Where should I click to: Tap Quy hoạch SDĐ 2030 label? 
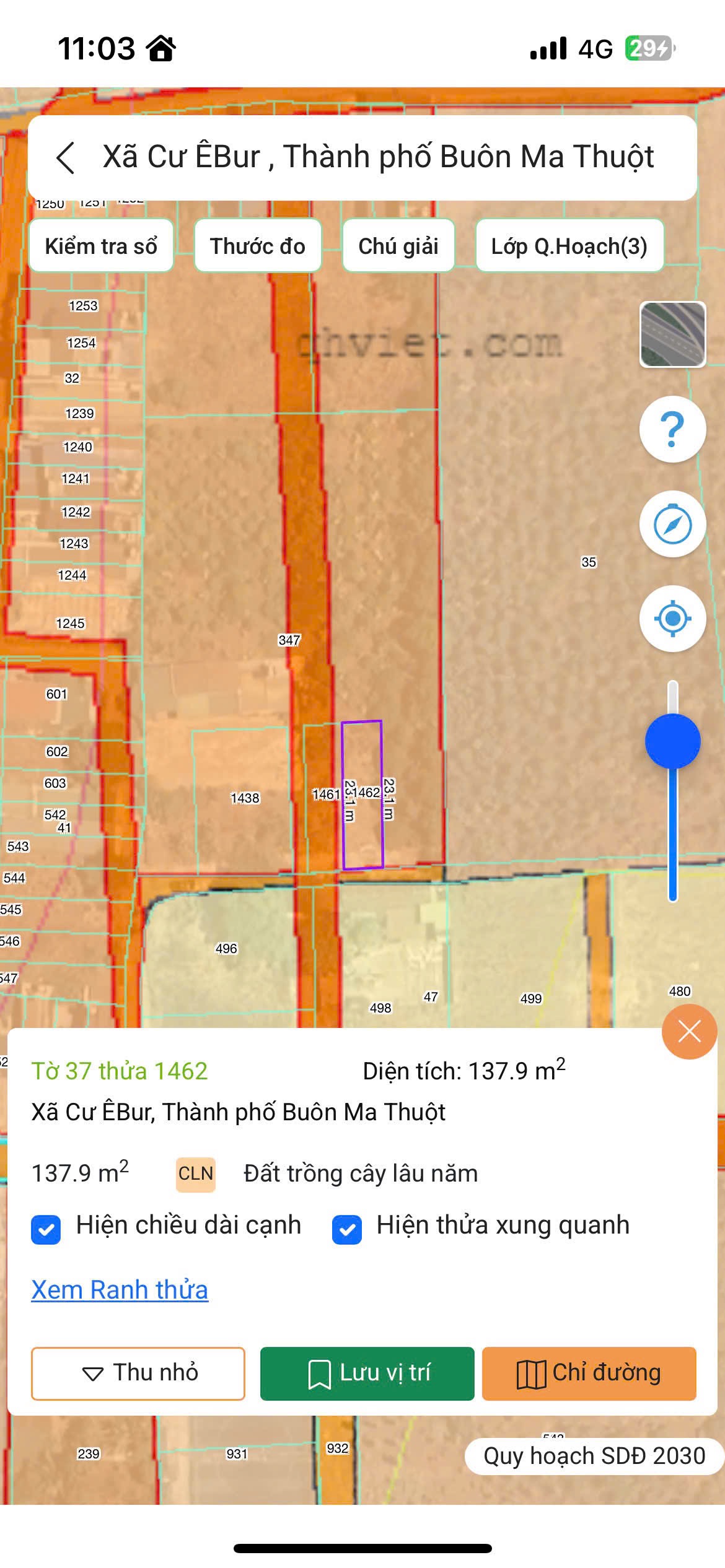pos(594,1456)
